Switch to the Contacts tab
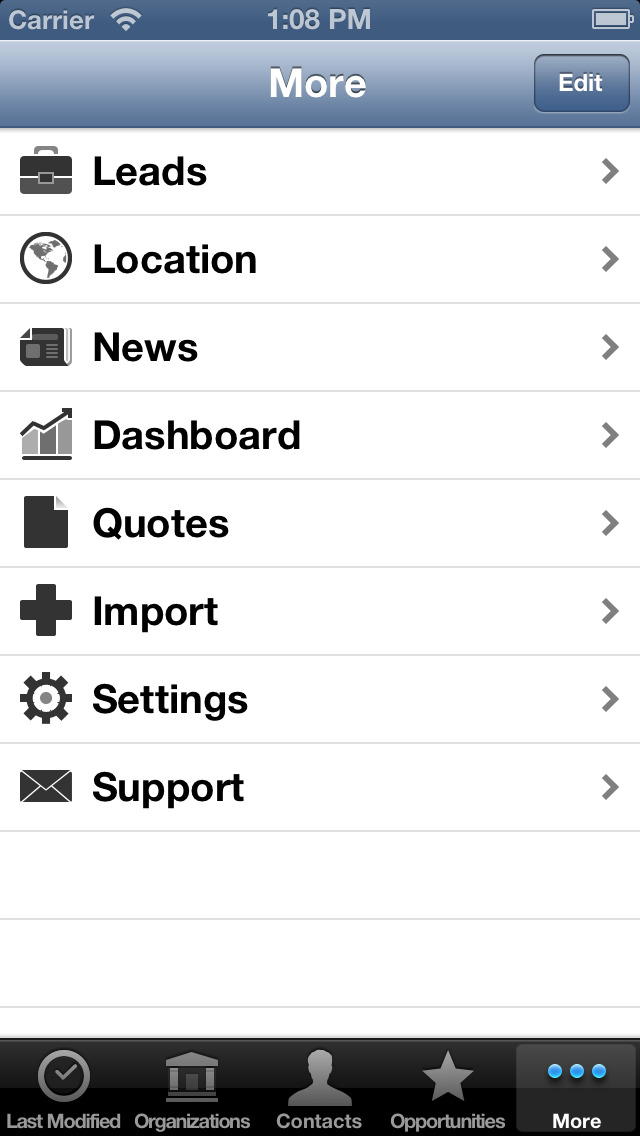 [320, 1089]
